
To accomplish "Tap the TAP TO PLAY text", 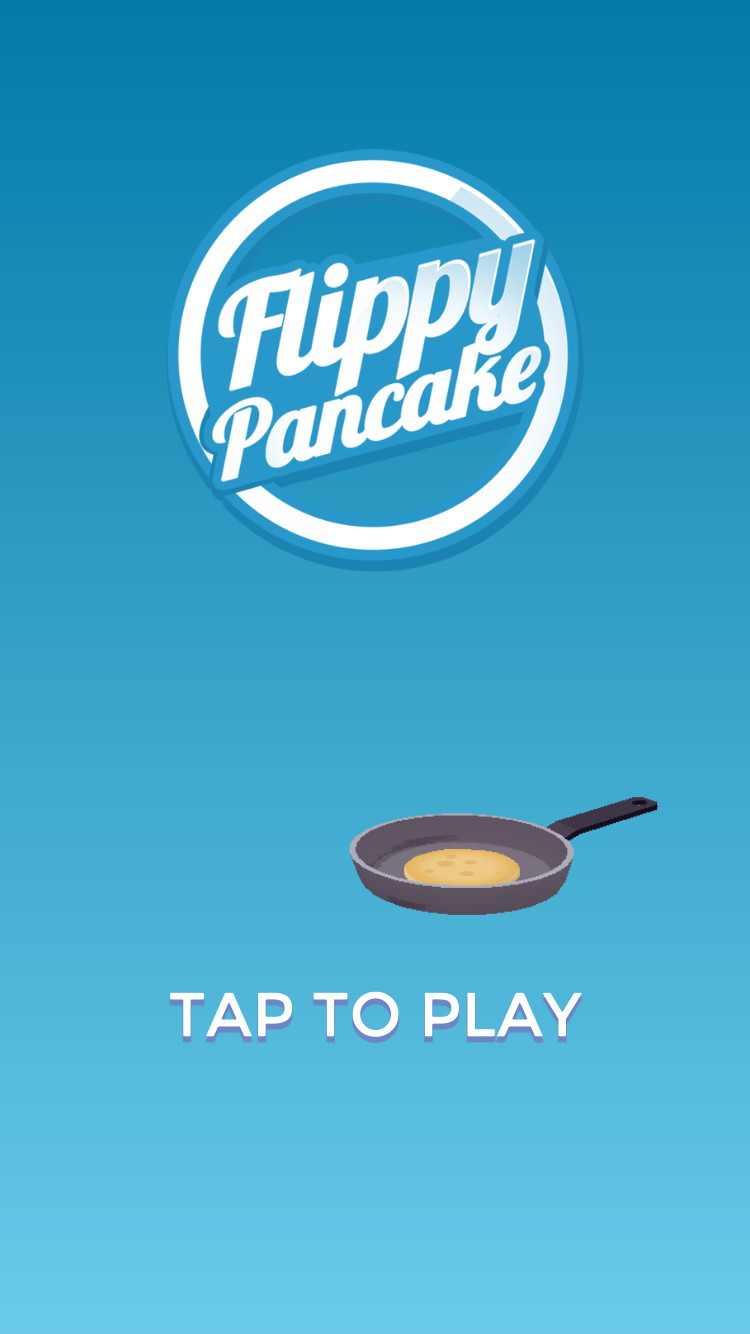I will pos(375,1015).
